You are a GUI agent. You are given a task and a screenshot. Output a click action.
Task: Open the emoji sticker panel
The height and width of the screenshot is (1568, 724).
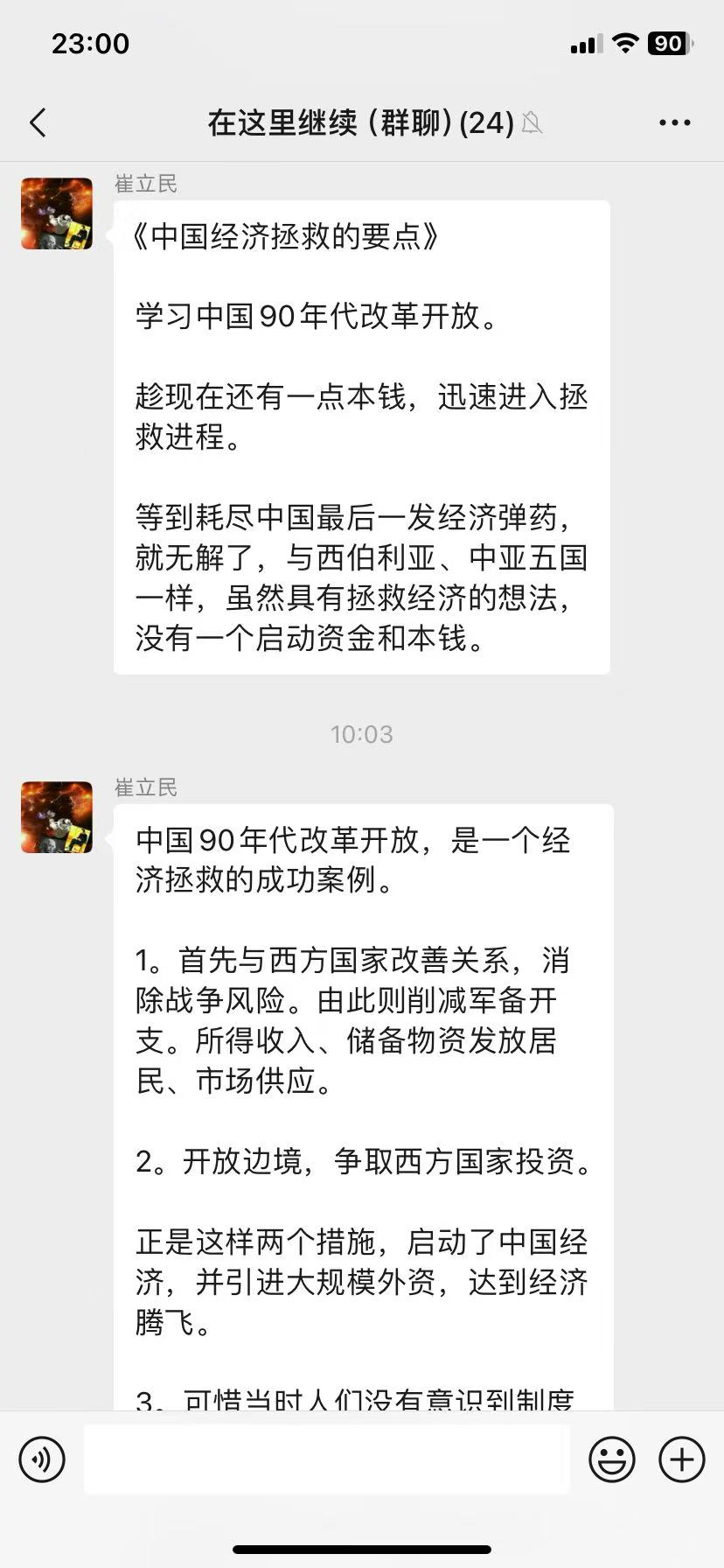coord(612,1459)
